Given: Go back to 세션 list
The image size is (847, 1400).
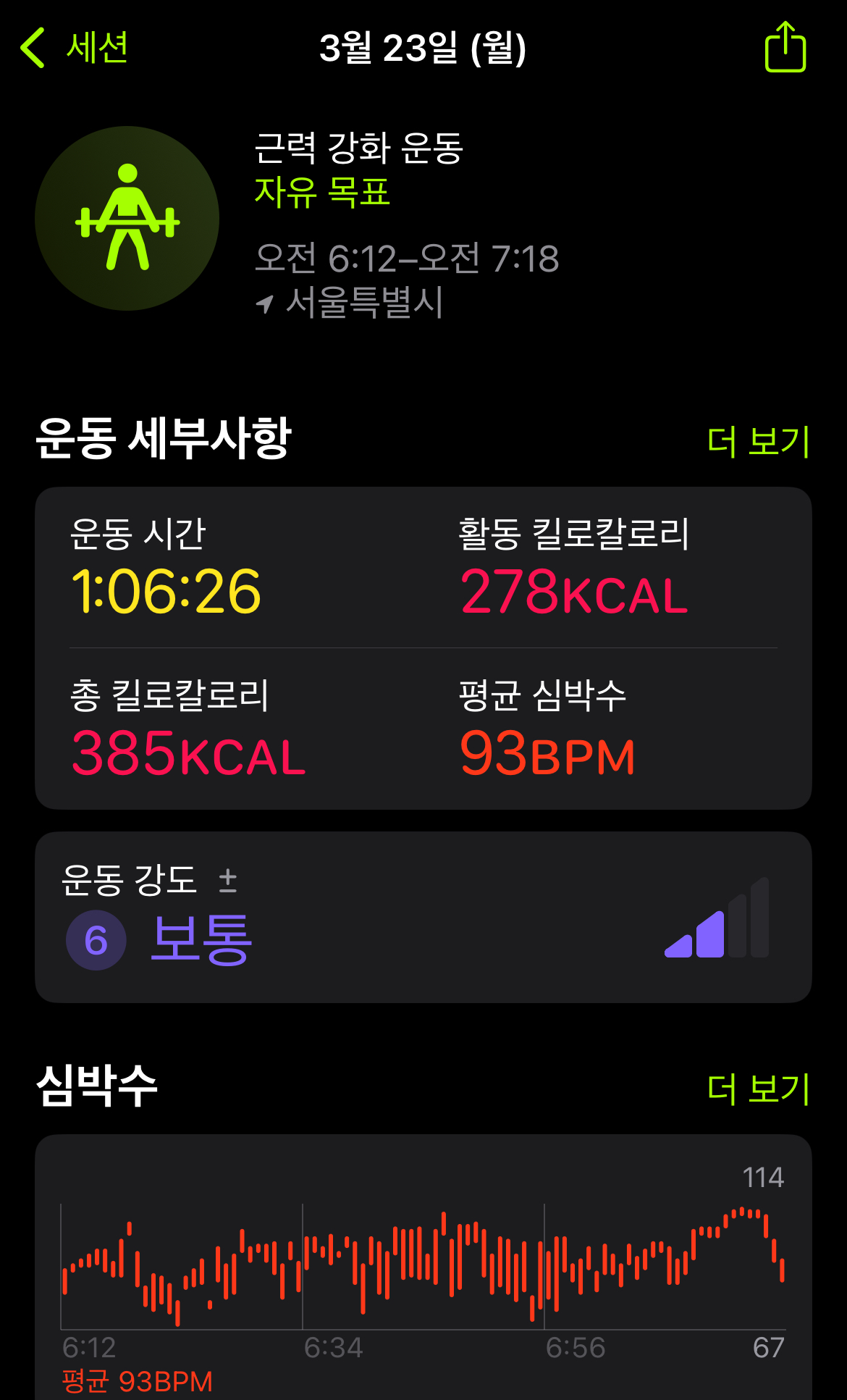Looking at the screenshot, I should (74, 48).
